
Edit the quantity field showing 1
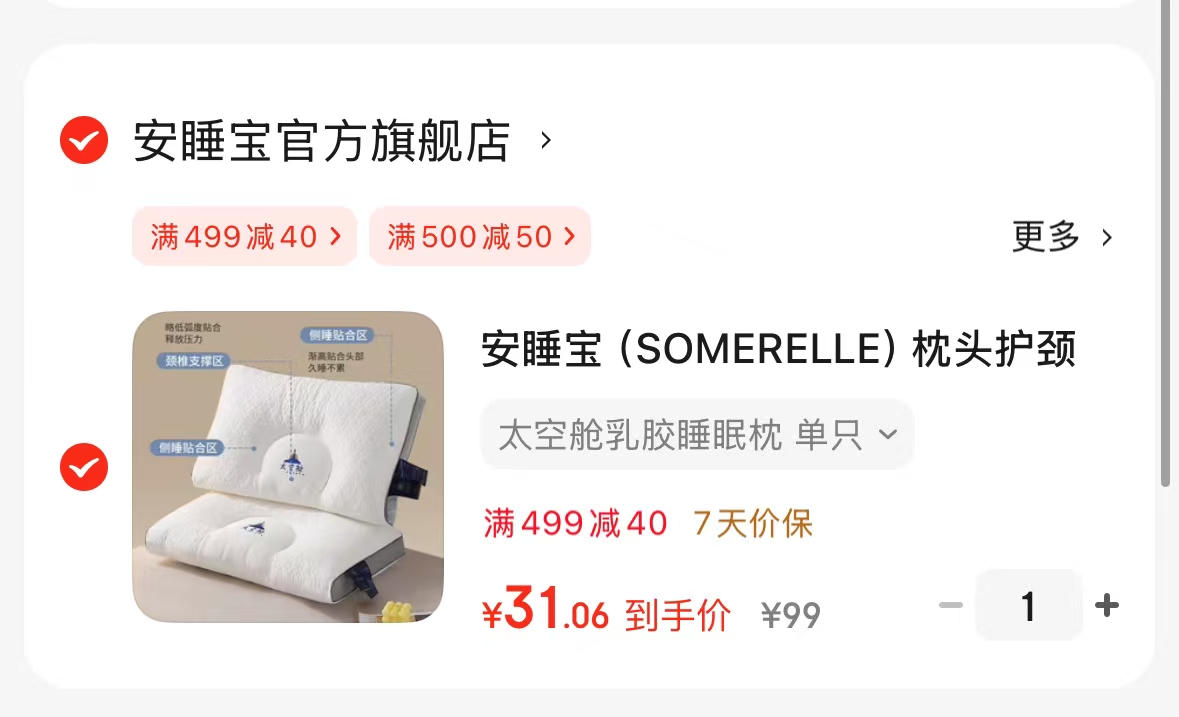click(x=1029, y=605)
